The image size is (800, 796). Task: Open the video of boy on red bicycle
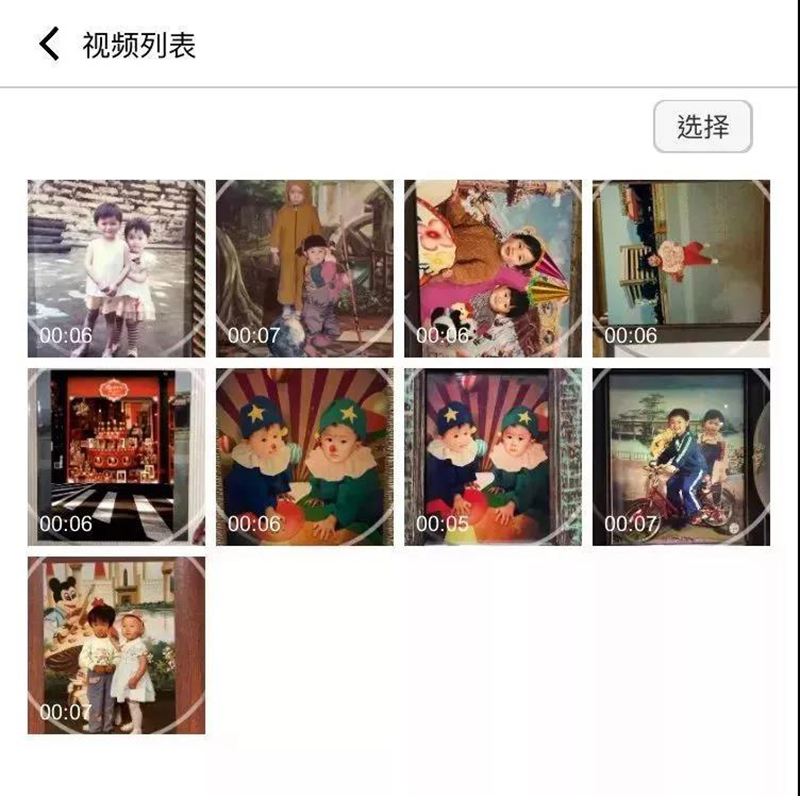tap(681, 457)
